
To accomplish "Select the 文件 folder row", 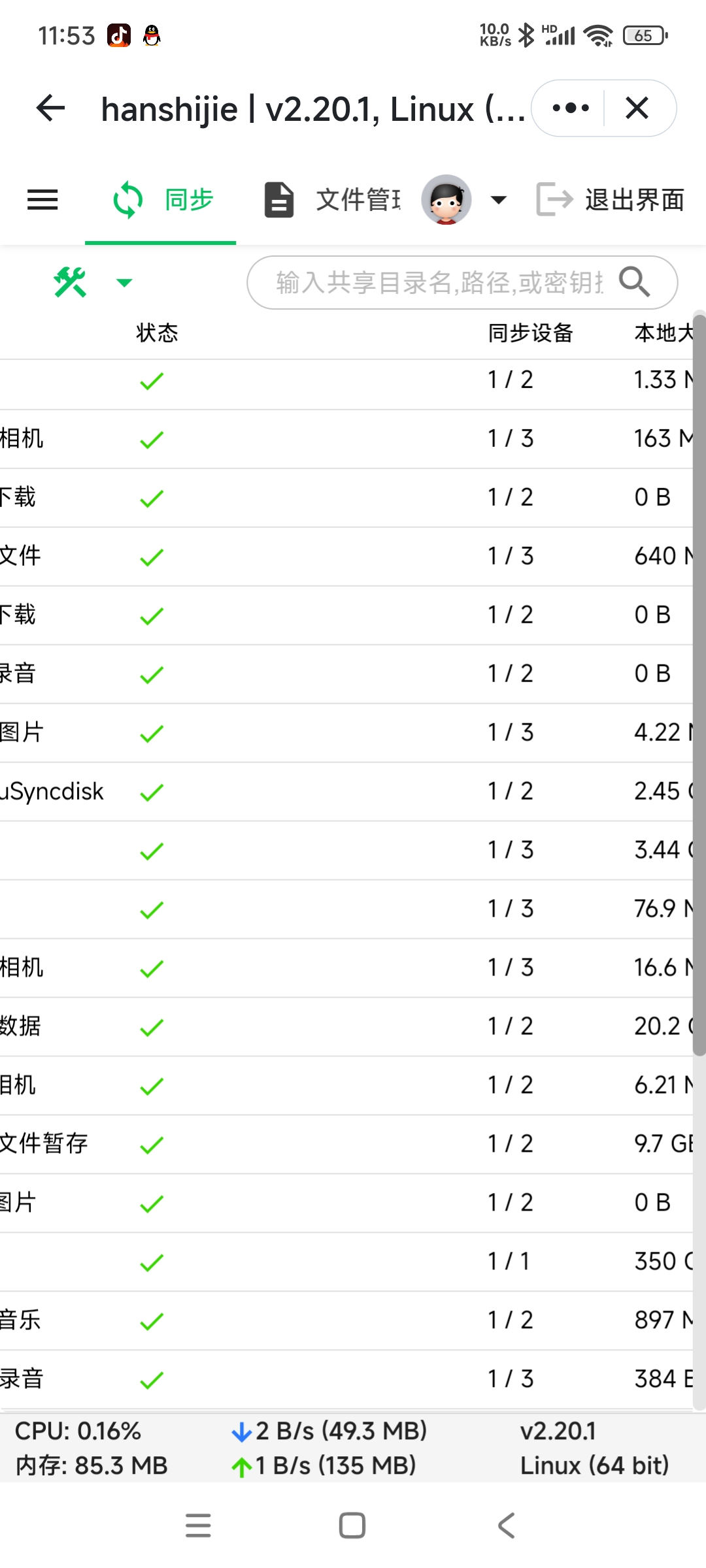I will [x=21, y=557].
